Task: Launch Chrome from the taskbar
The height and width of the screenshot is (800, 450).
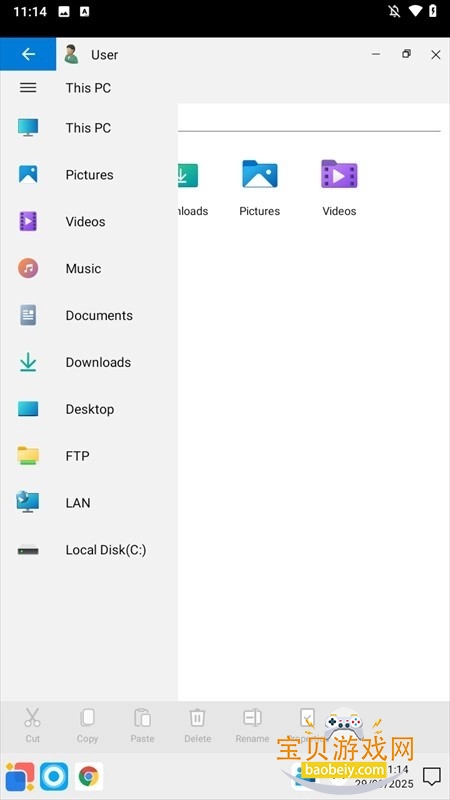Action: (89, 777)
